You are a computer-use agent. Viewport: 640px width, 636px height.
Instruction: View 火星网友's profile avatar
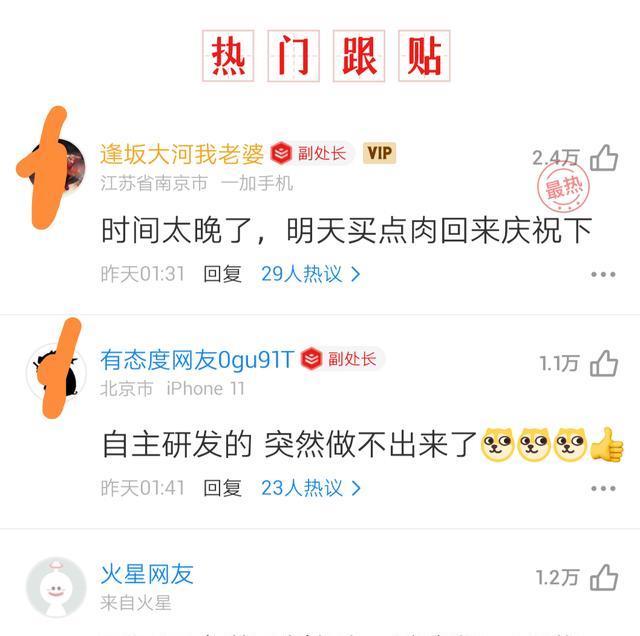click(56, 587)
